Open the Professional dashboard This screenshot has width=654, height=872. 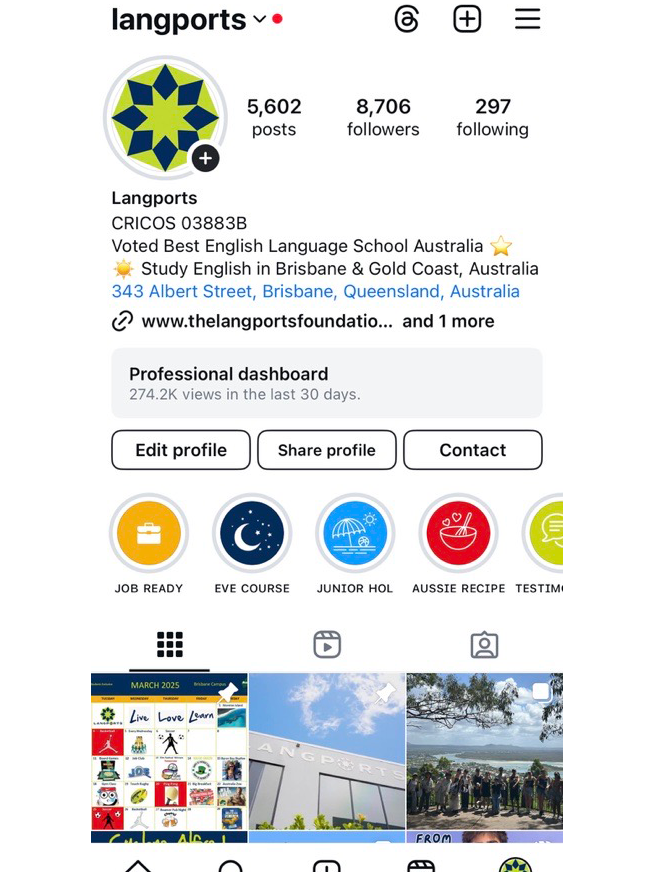(x=326, y=383)
